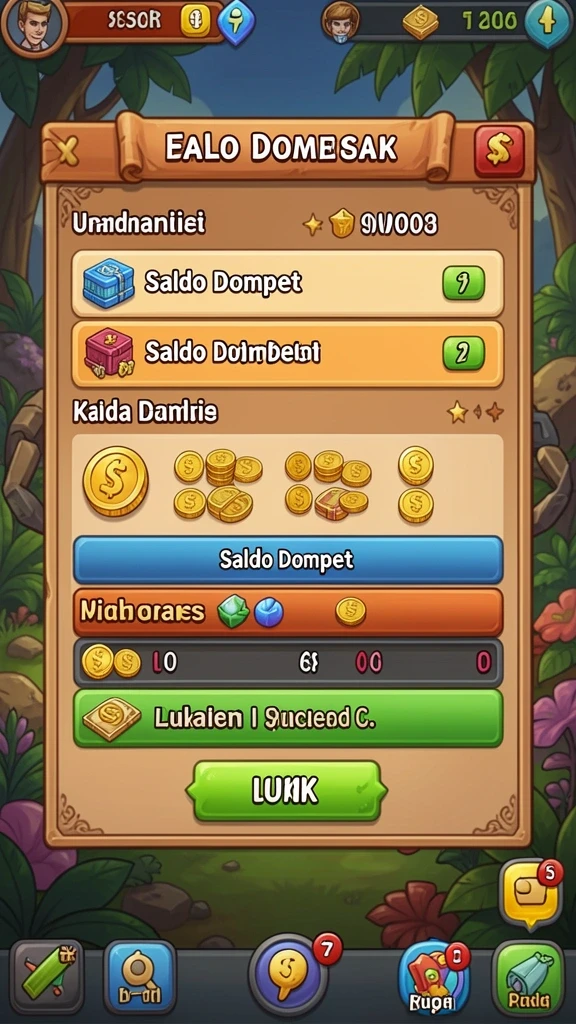Open the blue magnifier tab in bottom bar

(140, 976)
